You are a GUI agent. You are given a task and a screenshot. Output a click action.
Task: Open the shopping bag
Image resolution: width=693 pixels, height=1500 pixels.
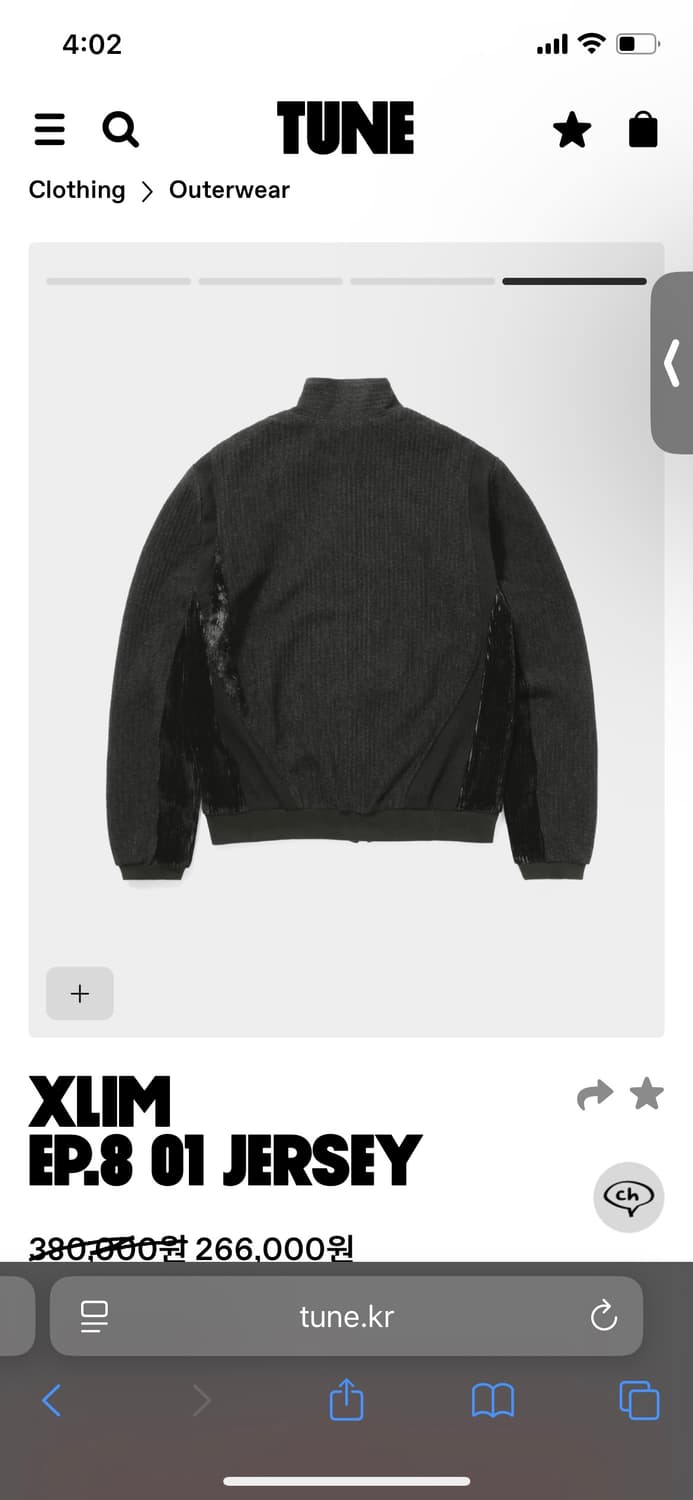click(643, 130)
